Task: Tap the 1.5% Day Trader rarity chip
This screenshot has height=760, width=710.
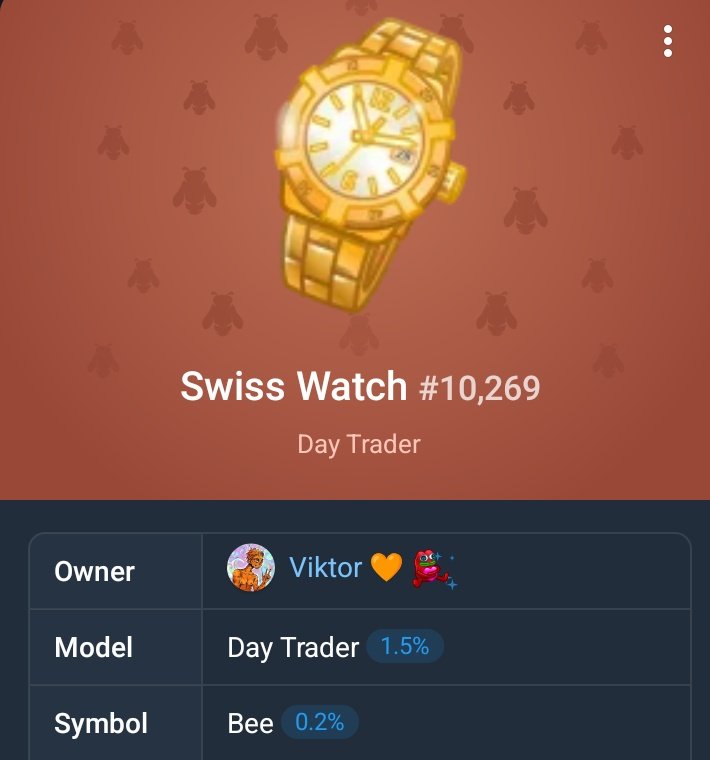Action: [405, 647]
